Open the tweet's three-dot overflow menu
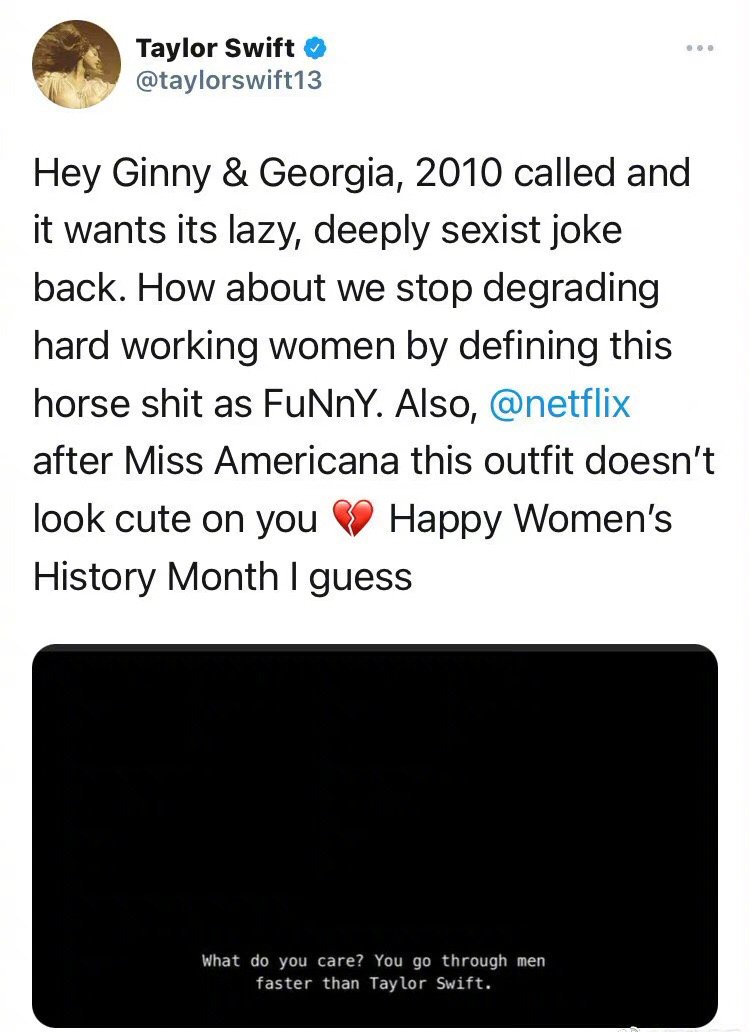749x1032 pixels. (x=699, y=48)
